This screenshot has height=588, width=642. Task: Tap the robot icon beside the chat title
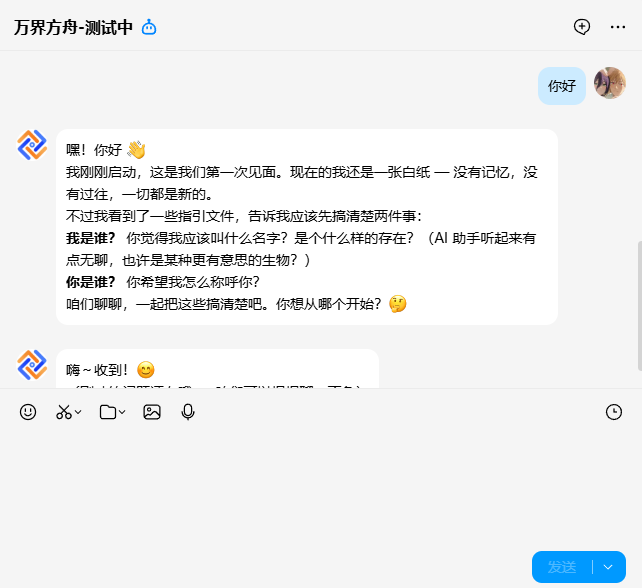[x=149, y=27]
